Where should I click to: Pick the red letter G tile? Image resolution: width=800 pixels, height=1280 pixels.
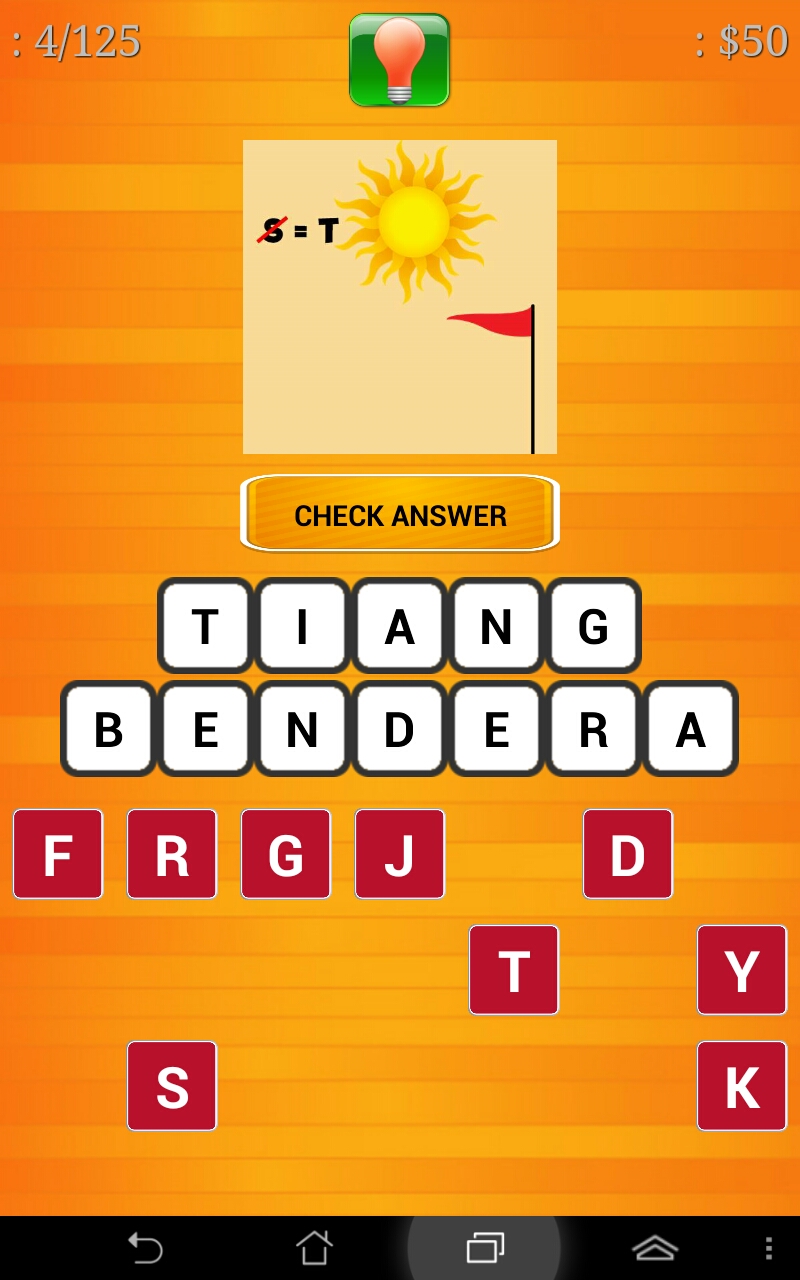(286, 854)
